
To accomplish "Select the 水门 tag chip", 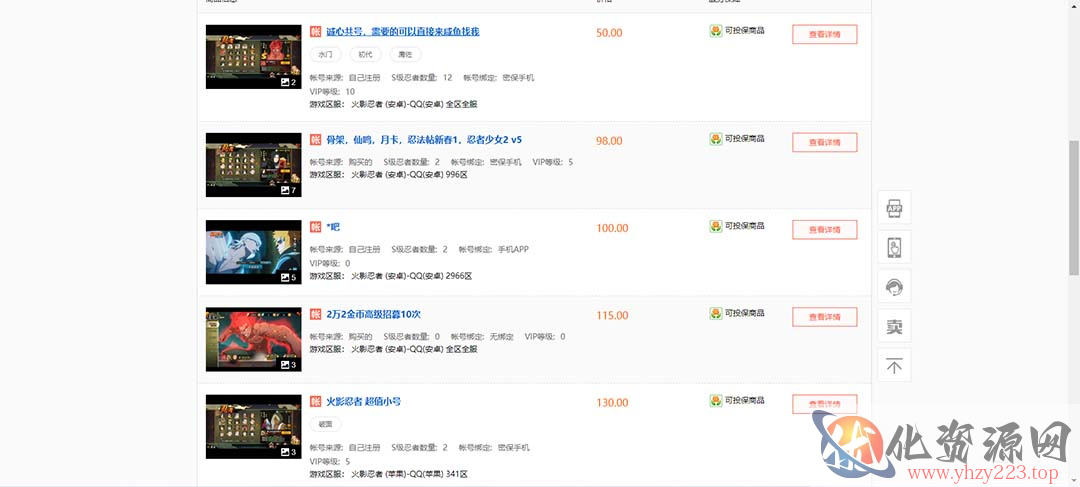I will (326, 54).
